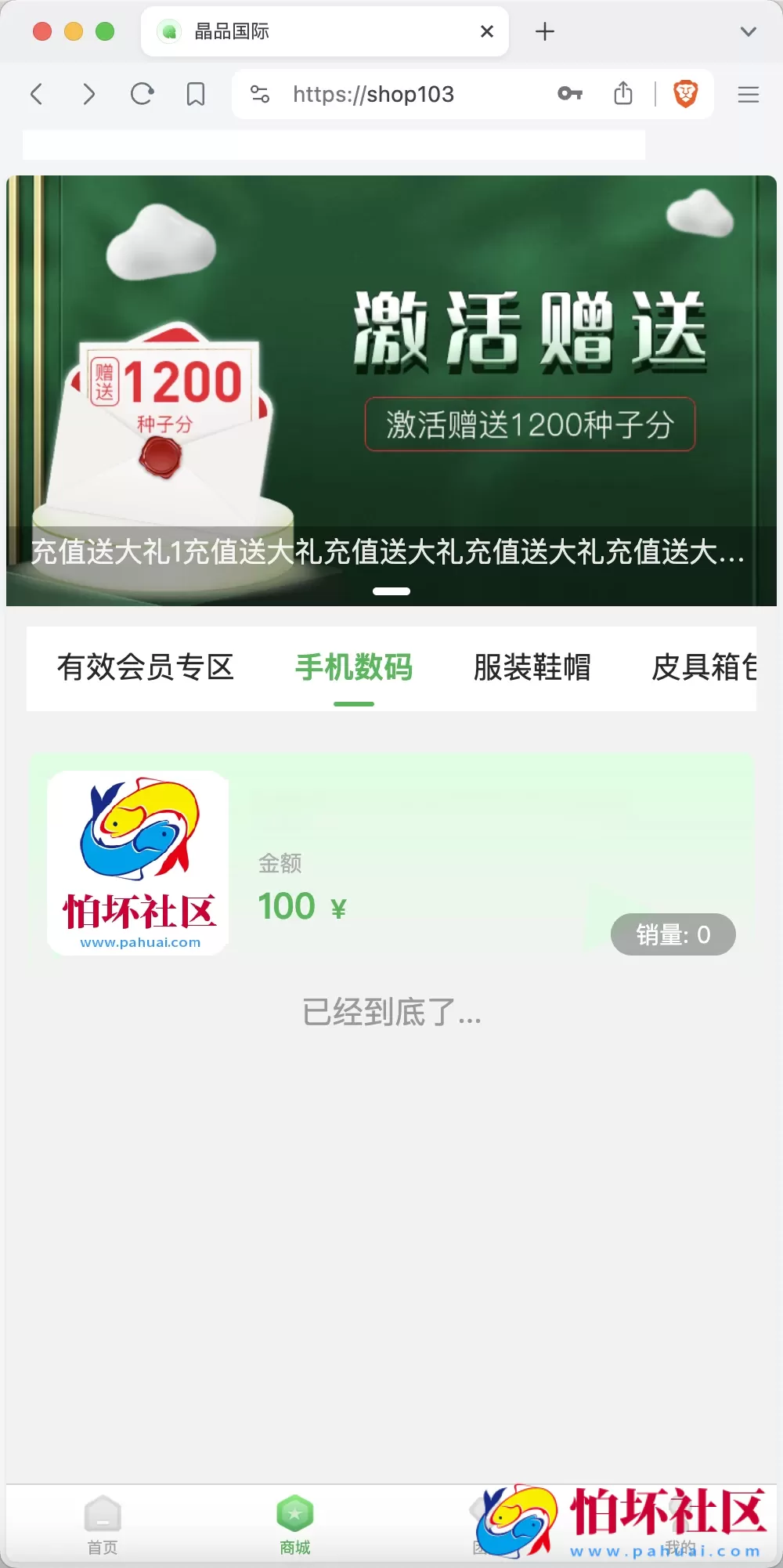Open the saved passwords key icon
Viewport: 783px width, 1568px height.
coord(571,94)
